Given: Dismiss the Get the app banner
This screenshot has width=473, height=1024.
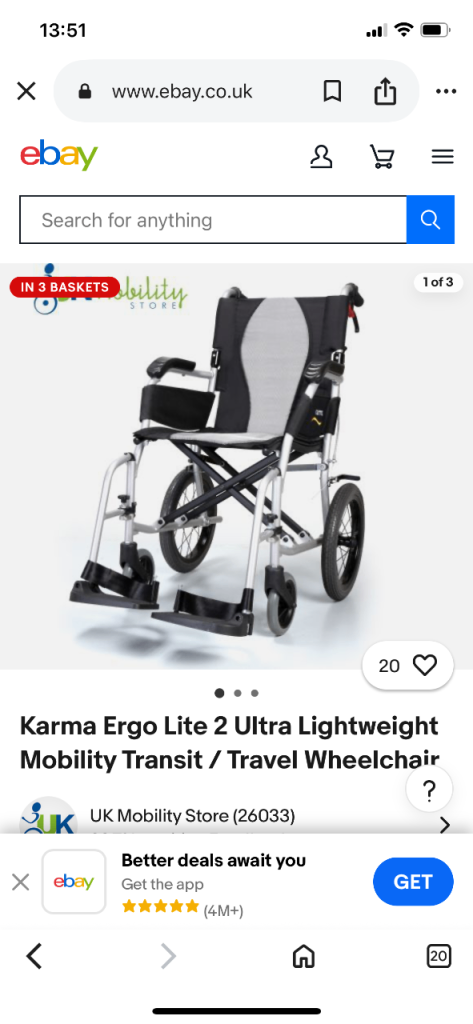Looking at the screenshot, I should (x=21, y=882).
